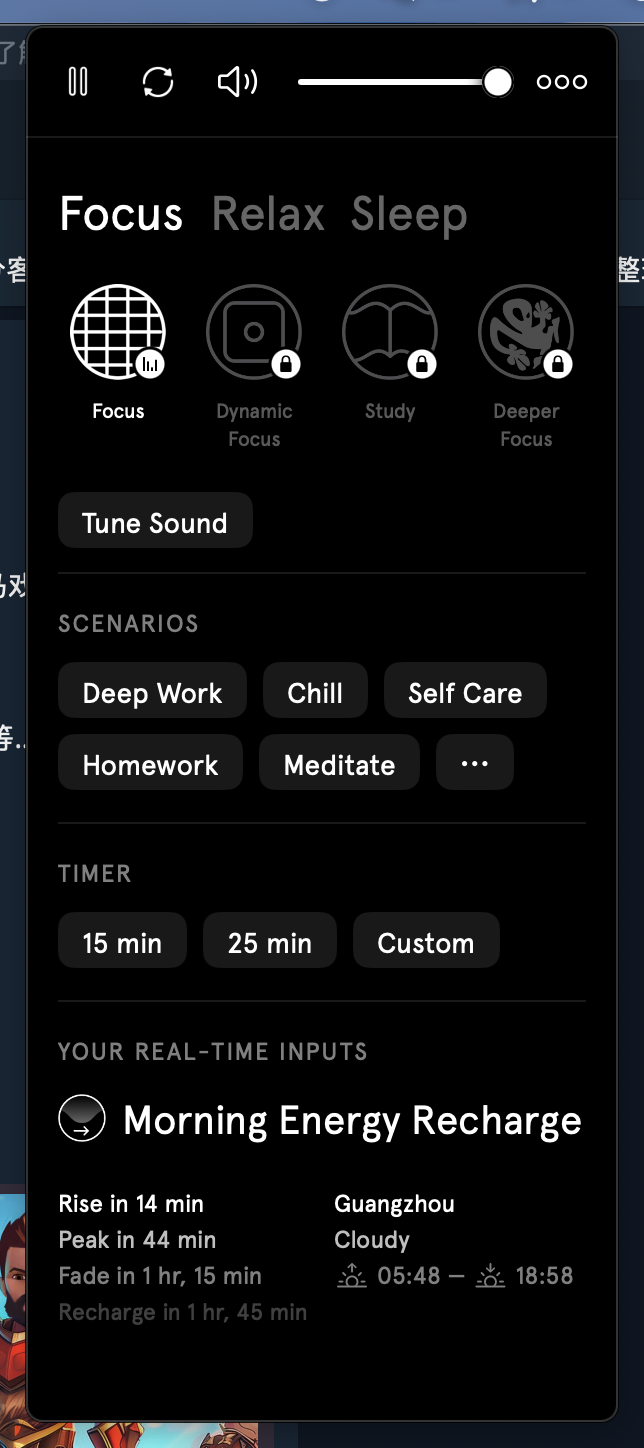Switch to the Sleep tab
Viewport: 644px width, 1448px height.
click(409, 215)
